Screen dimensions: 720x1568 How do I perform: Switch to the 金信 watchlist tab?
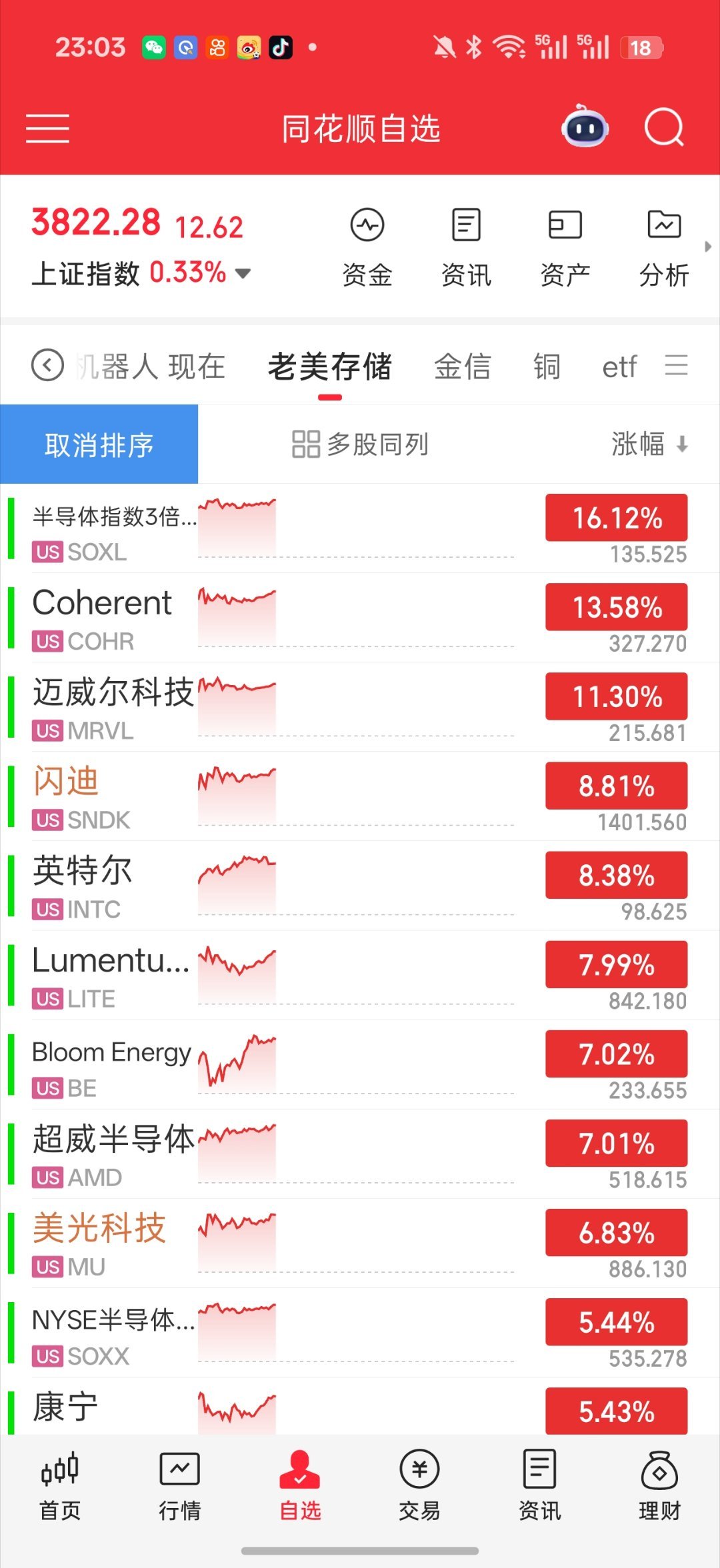coord(463,367)
